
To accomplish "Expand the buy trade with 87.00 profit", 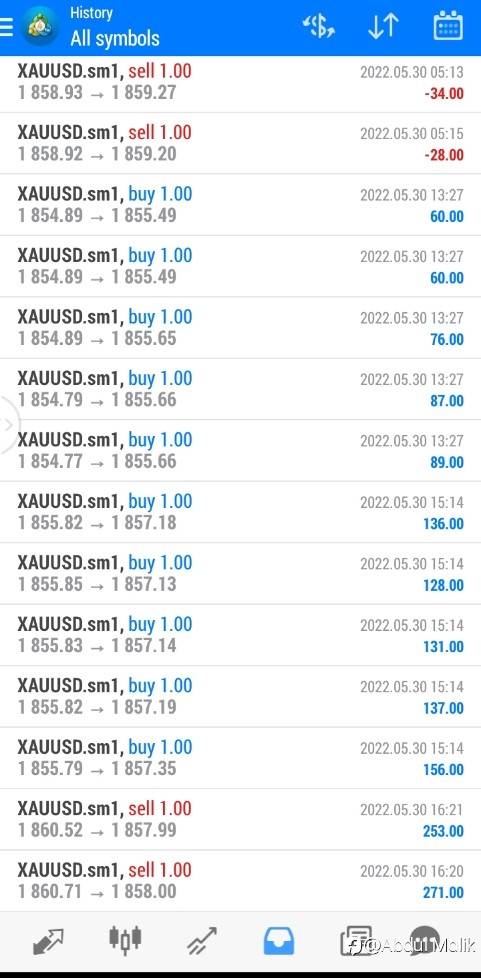I will pos(240,389).
